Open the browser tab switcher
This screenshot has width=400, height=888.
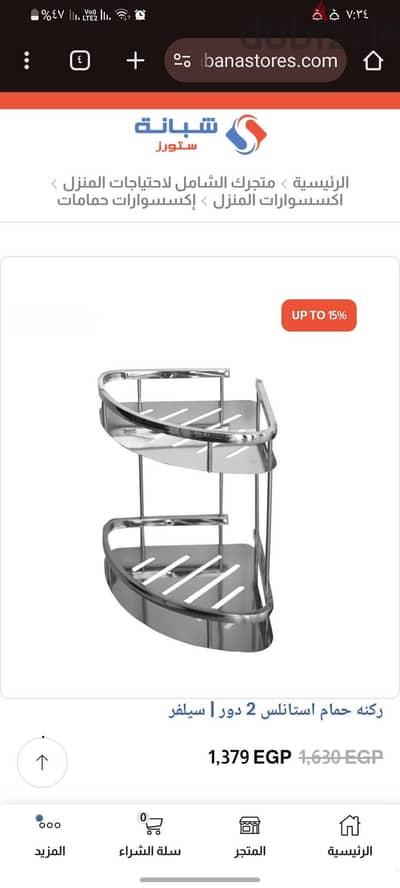[x=80, y=61]
